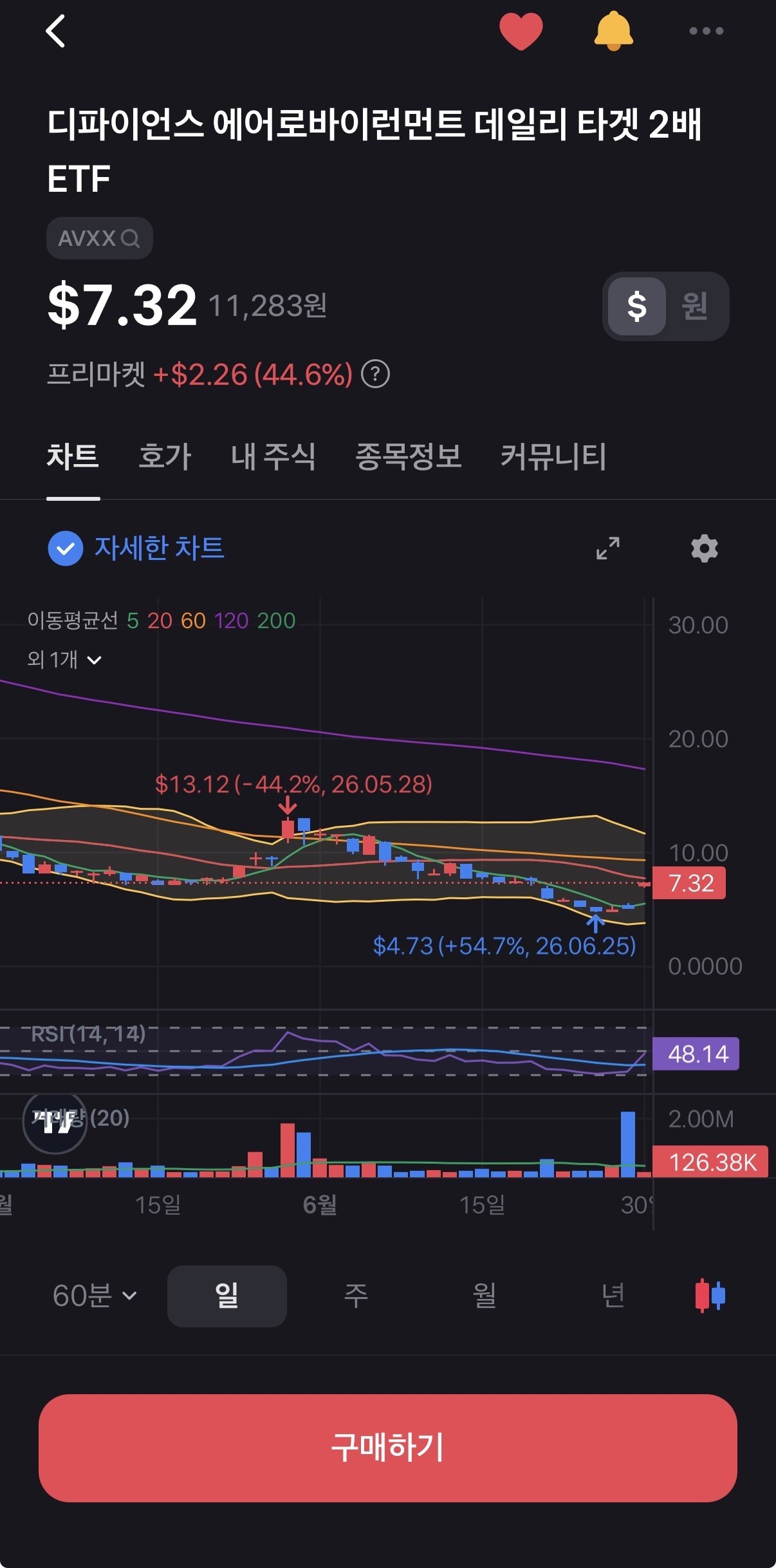This screenshot has height=1568, width=776.
Task: Open the 내 주식 tab
Action: [x=273, y=456]
